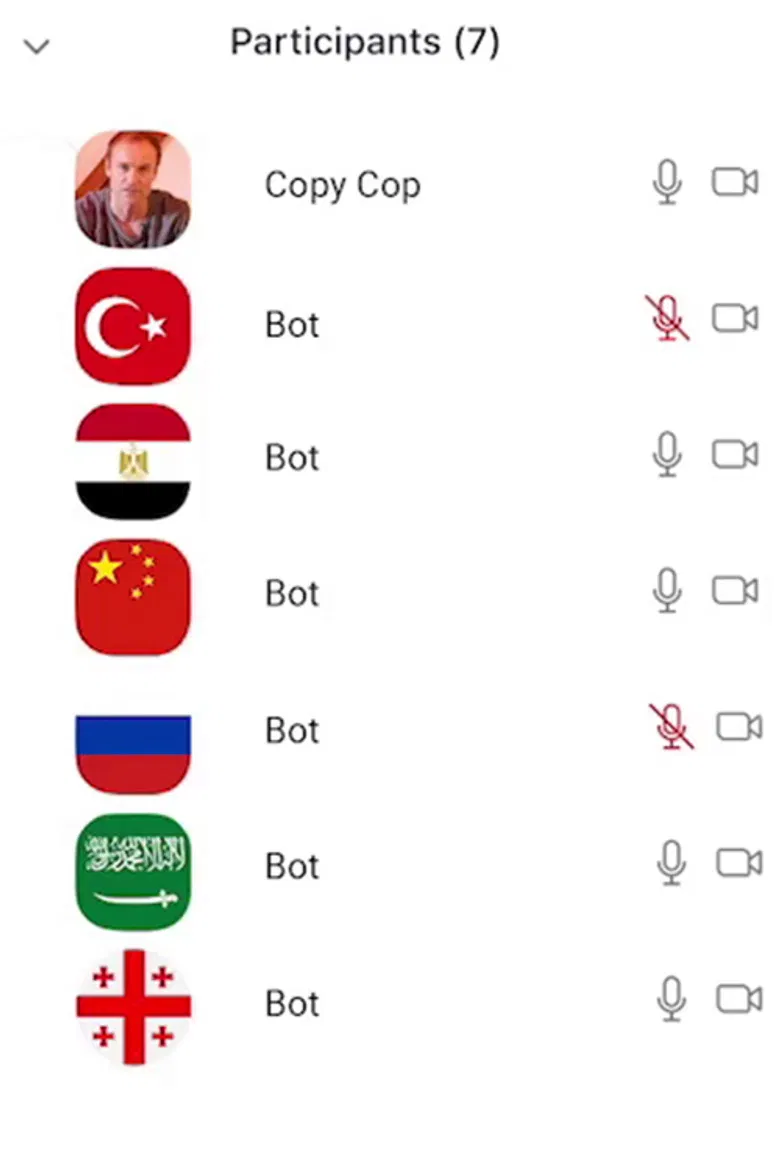Open the Copy Cop participant row
The image size is (780, 1170).
[342, 186]
